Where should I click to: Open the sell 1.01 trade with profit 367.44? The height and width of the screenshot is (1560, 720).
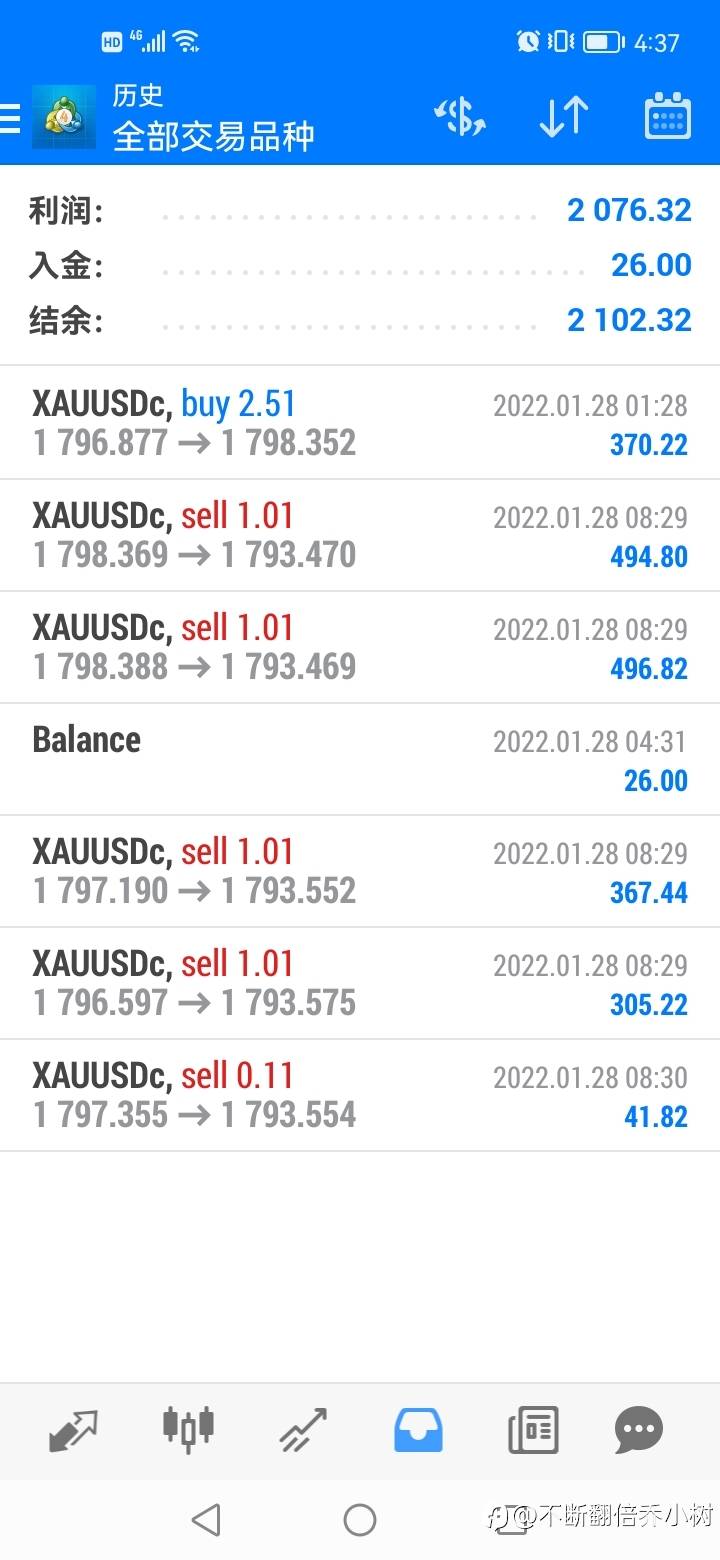coord(360,871)
